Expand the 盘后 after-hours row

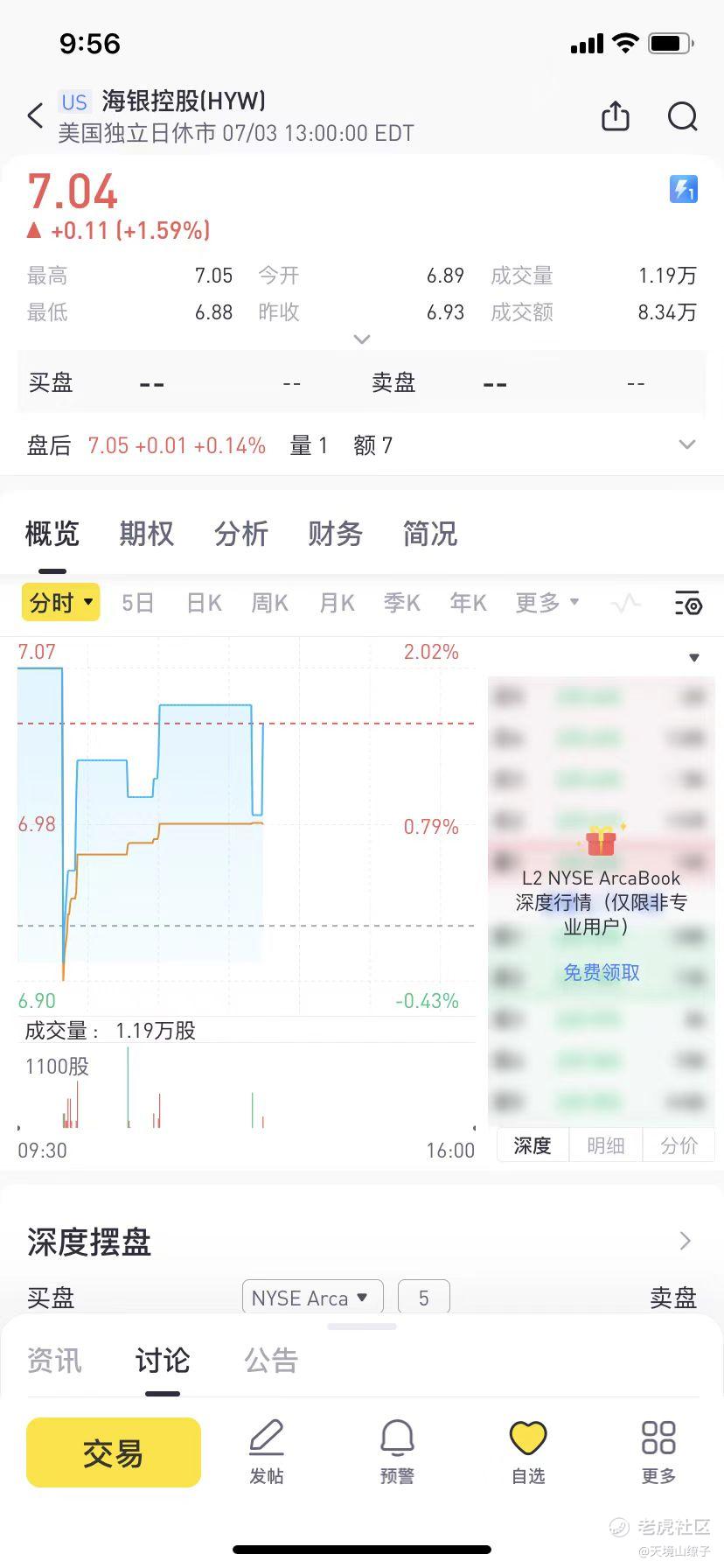coord(687,444)
